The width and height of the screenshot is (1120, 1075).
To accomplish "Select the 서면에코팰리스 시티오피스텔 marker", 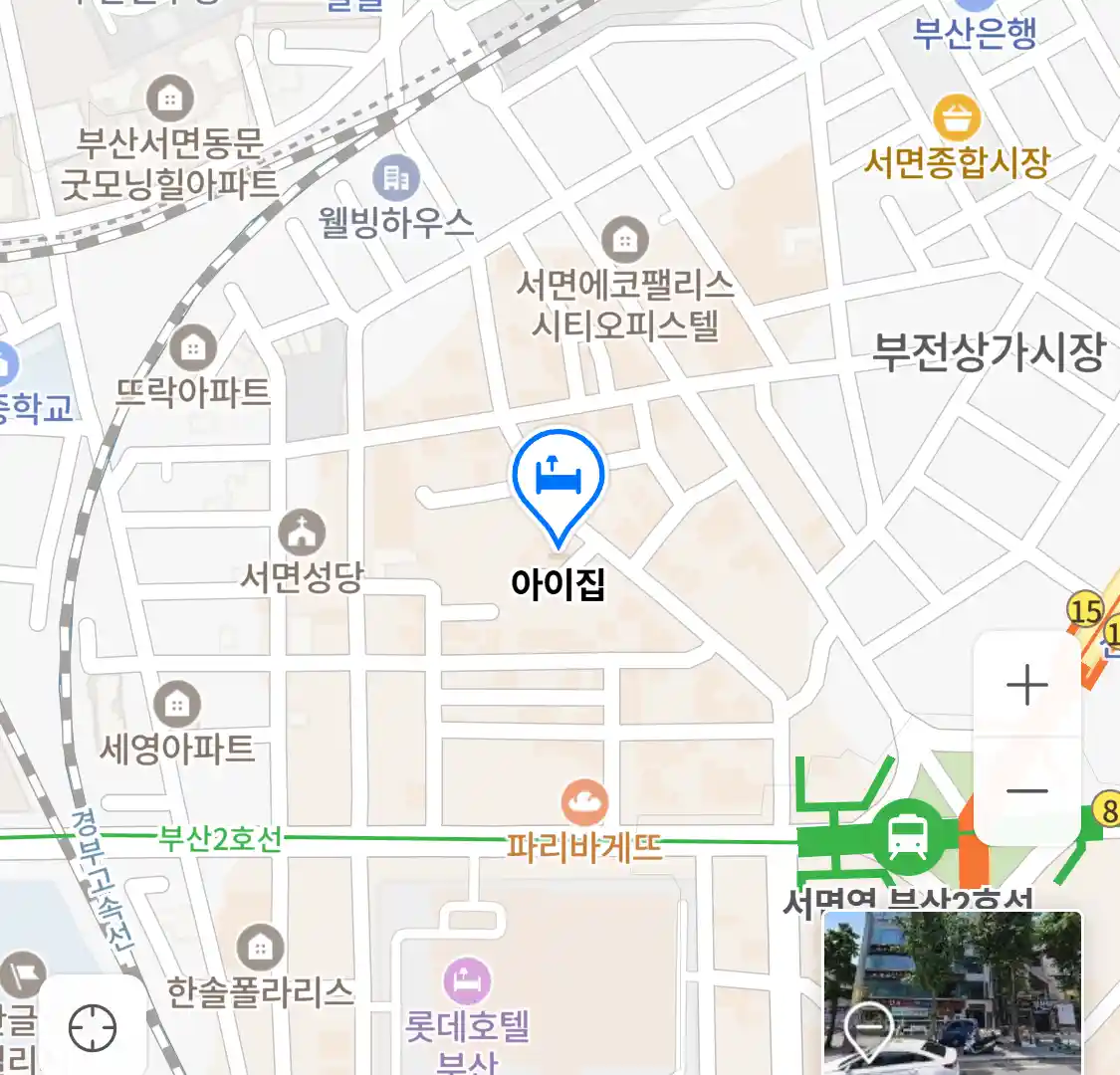I will (624, 240).
